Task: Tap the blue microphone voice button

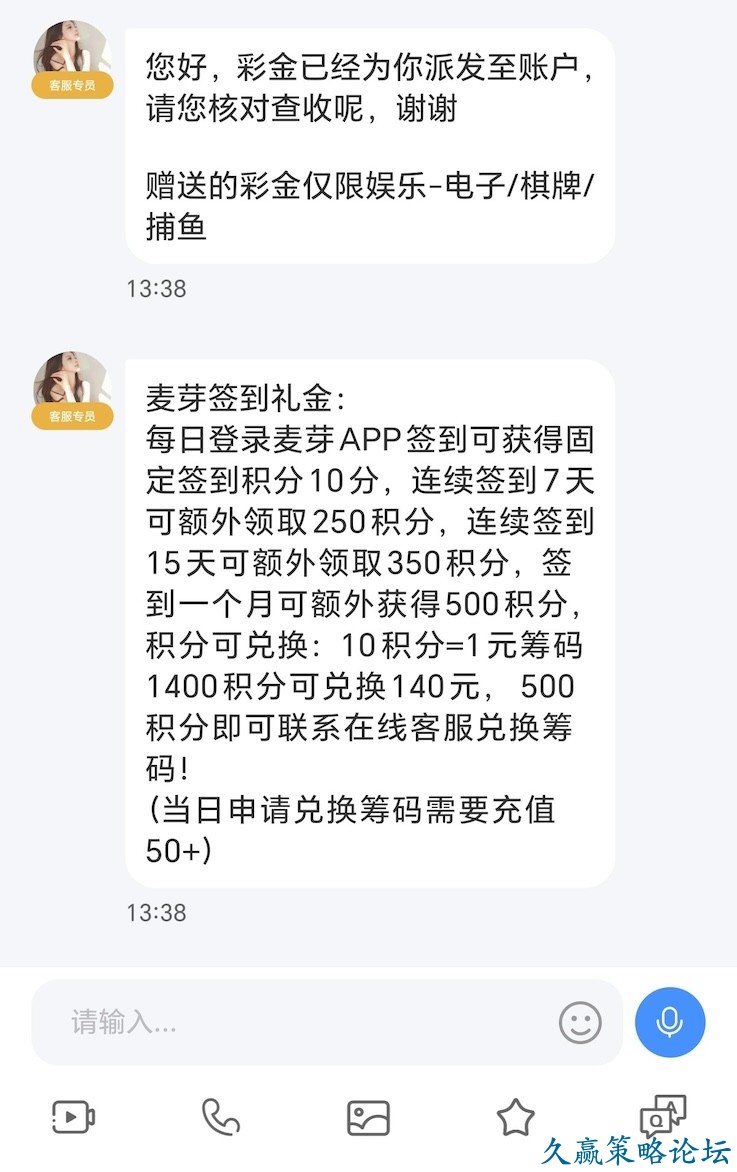Action: tap(670, 1022)
